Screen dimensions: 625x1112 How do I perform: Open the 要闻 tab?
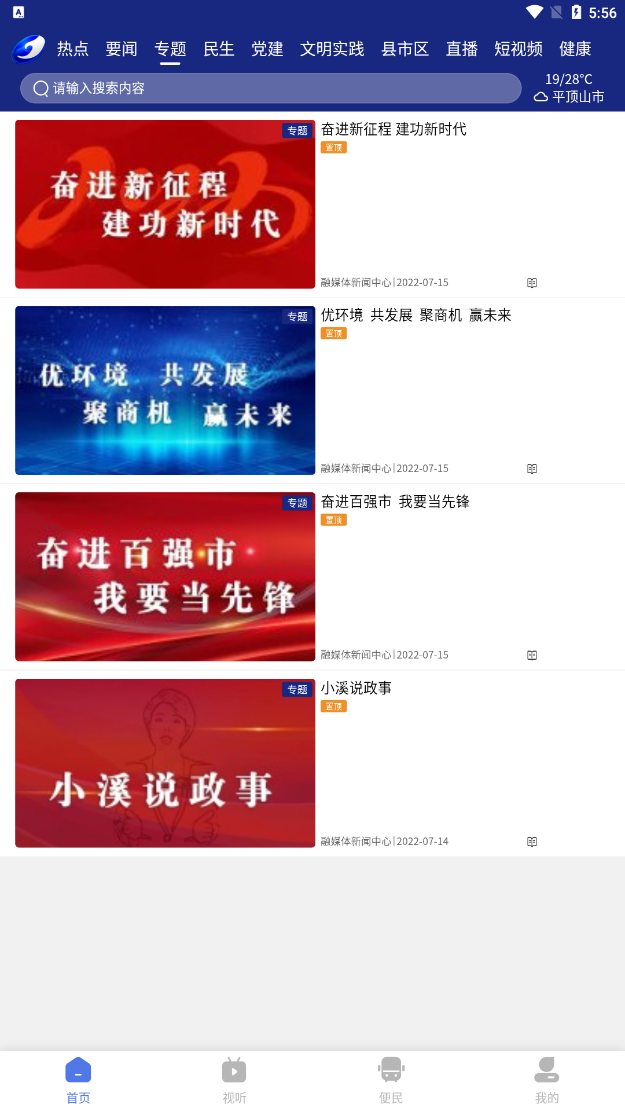[x=121, y=49]
